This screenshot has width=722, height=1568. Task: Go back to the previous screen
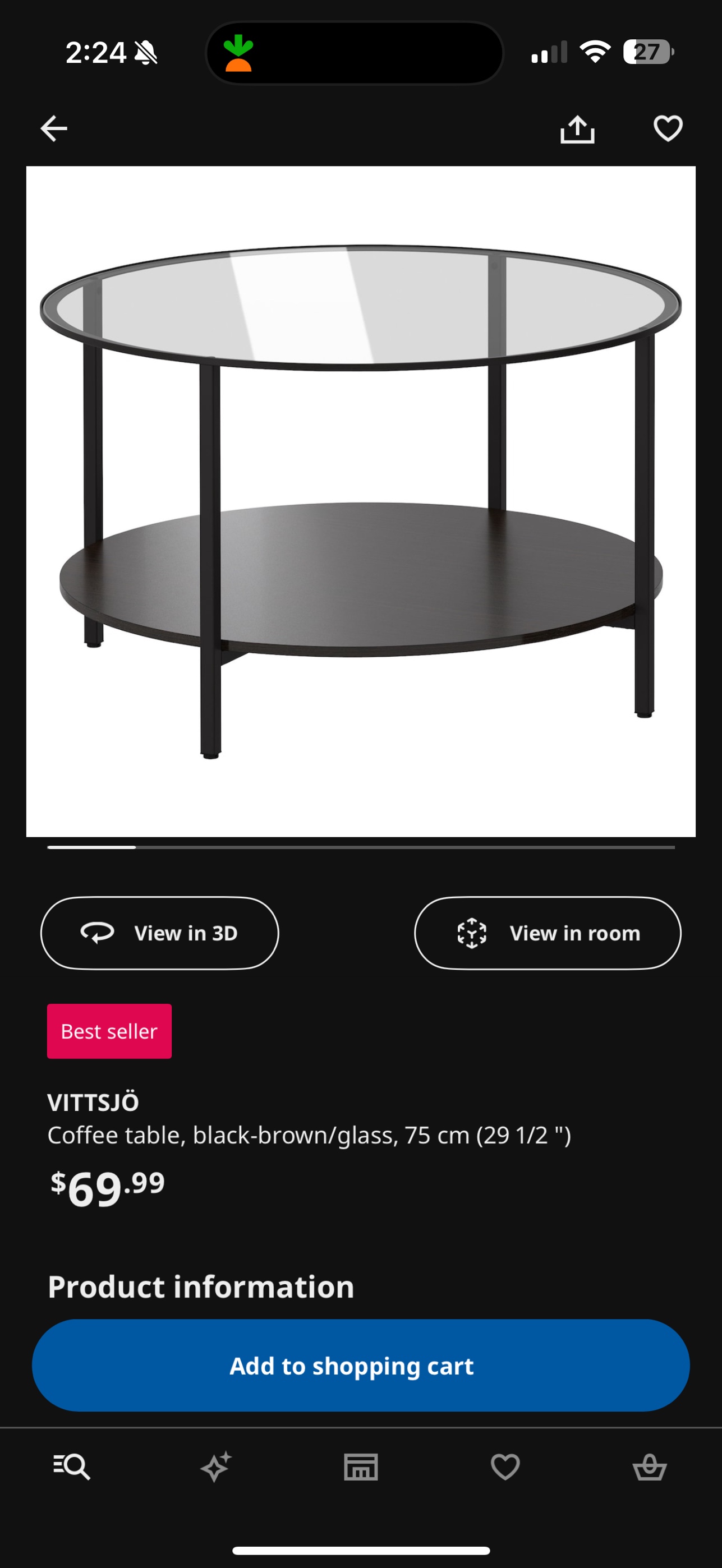coord(53,128)
